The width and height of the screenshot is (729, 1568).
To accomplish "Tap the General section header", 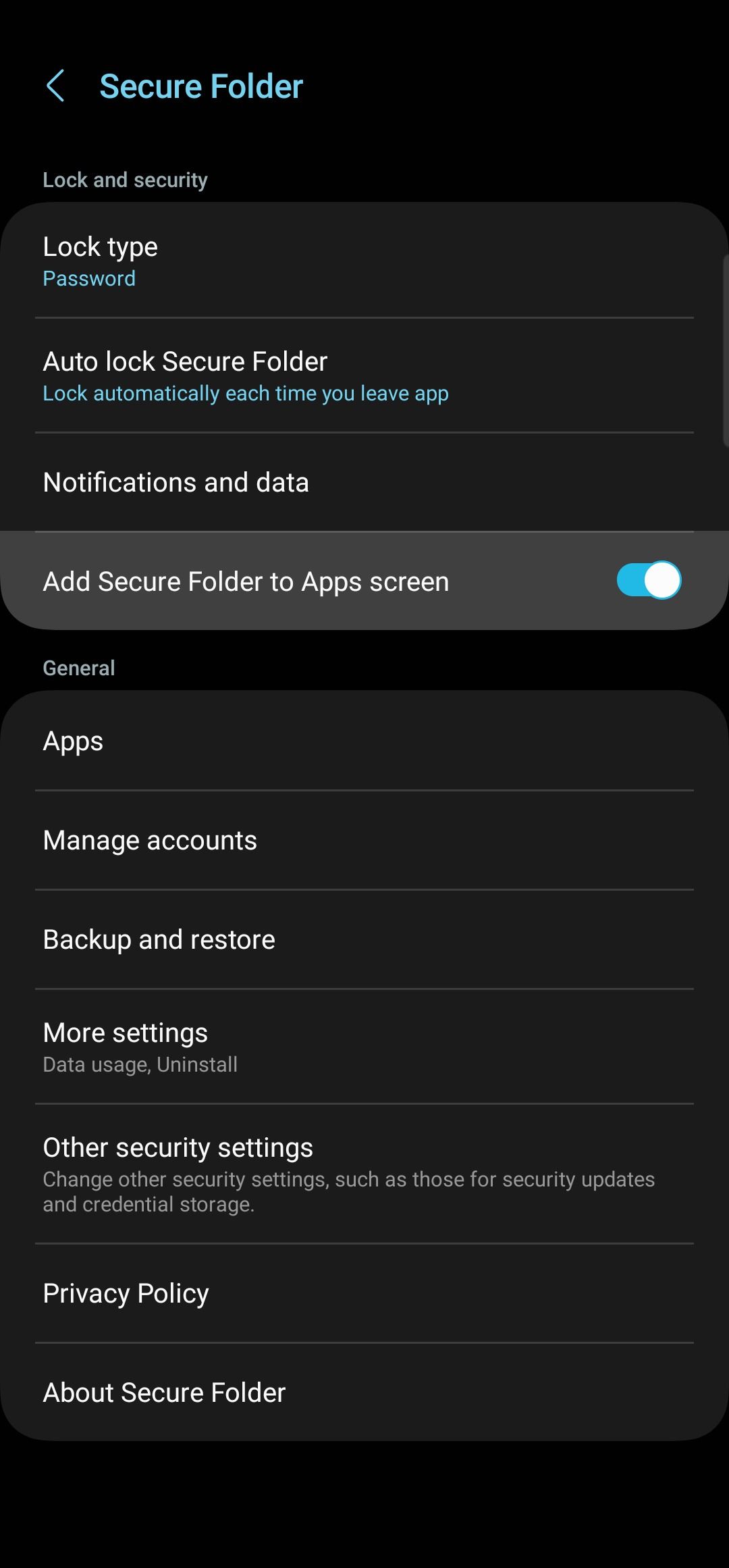I will coord(78,667).
